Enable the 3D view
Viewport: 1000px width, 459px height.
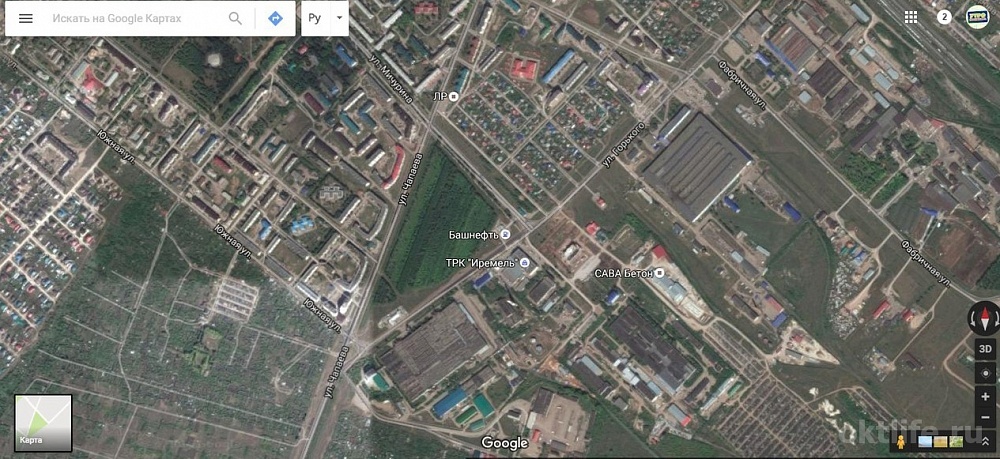985,349
